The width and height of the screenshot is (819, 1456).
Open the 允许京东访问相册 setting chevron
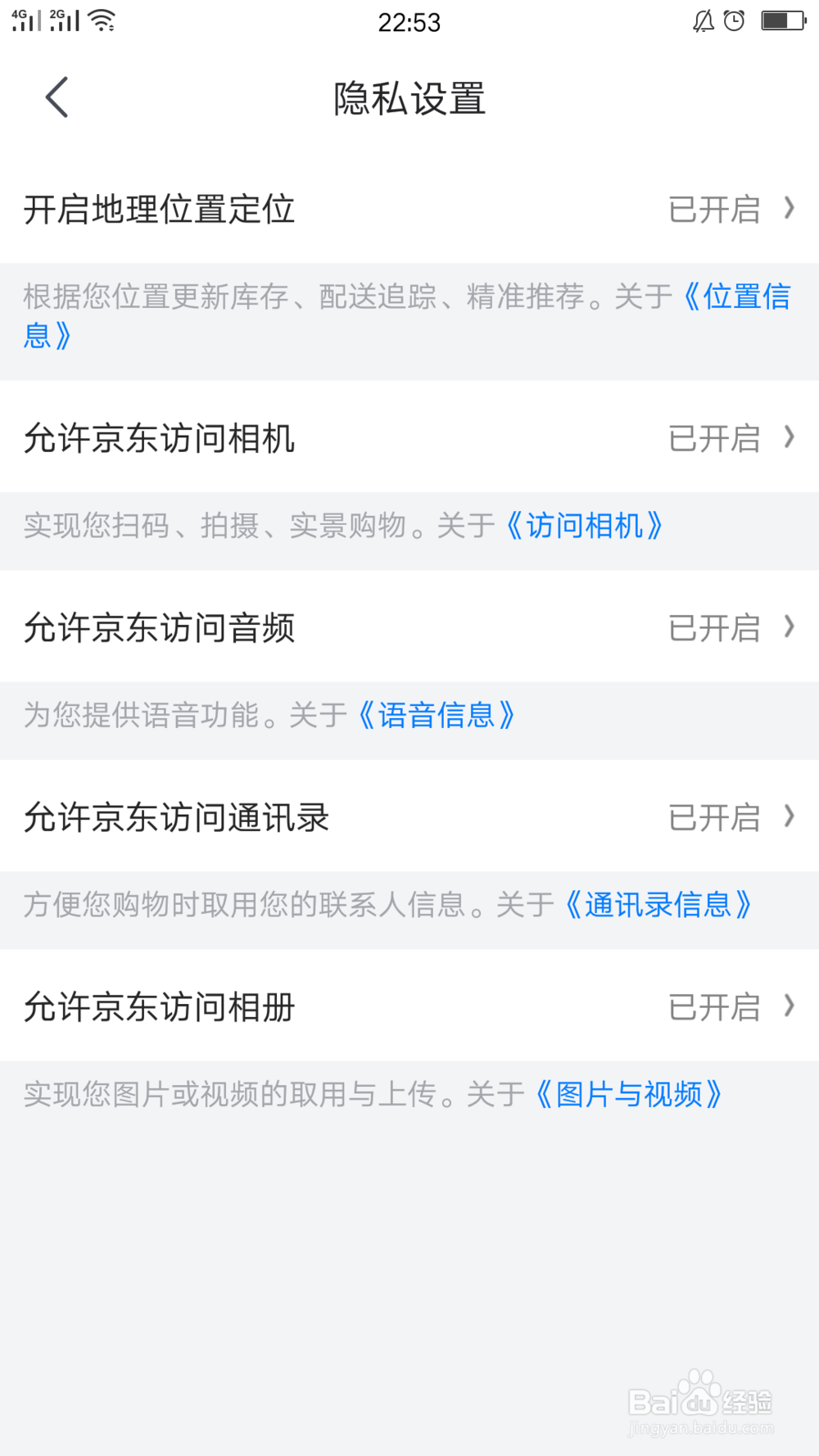pyautogui.click(x=789, y=1006)
